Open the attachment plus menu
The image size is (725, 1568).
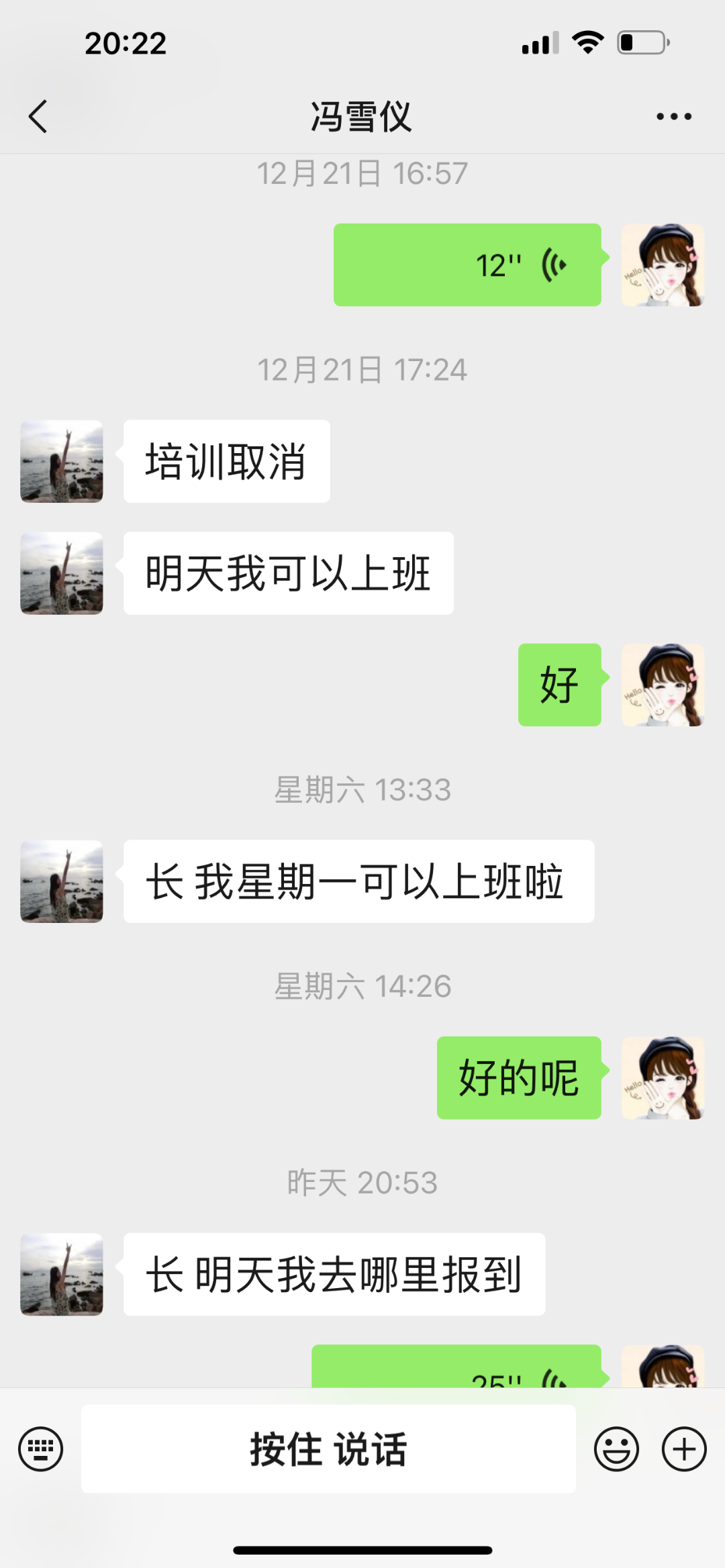click(683, 1450)
